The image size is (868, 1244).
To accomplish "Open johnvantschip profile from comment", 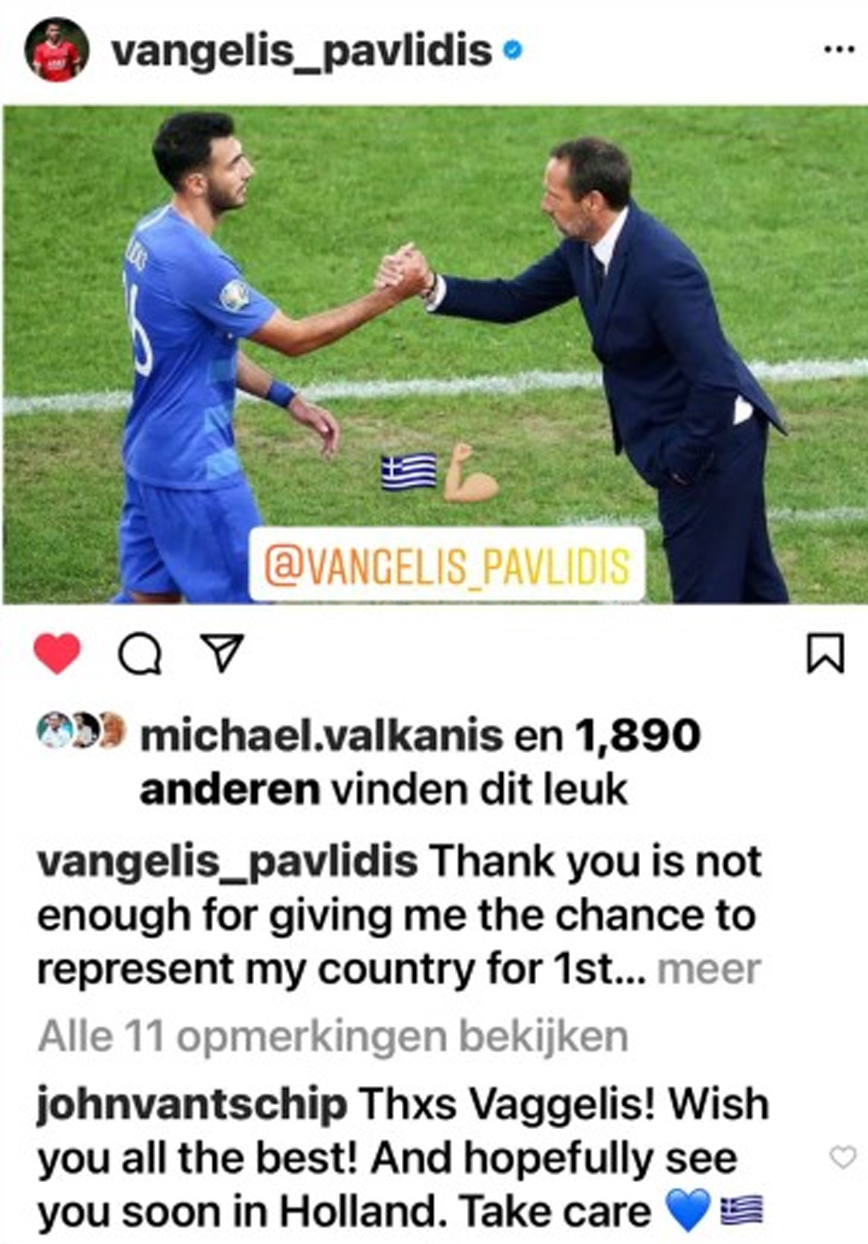I will point(192,1105).
